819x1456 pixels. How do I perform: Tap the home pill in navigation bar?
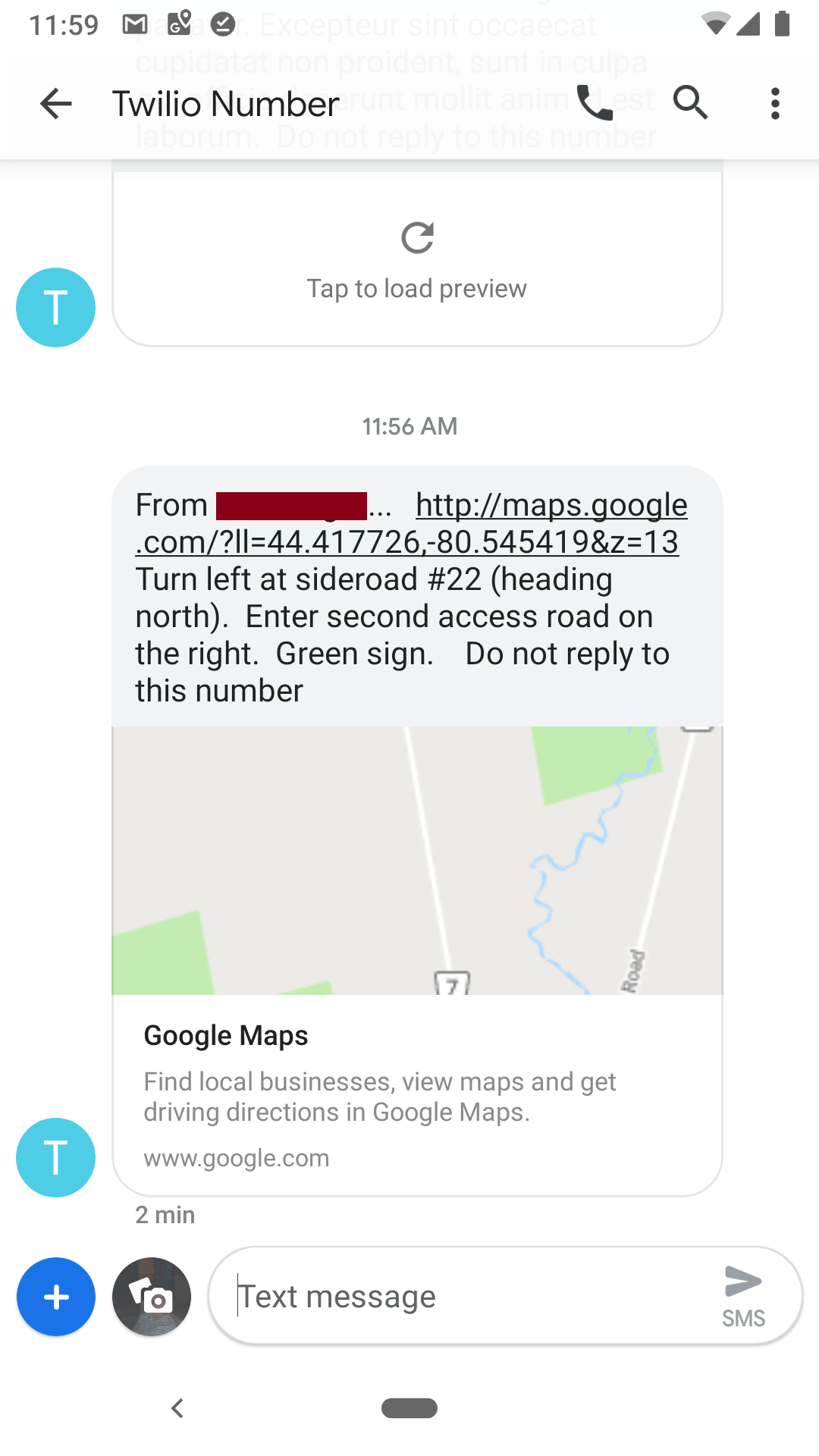coord(409,1408)
